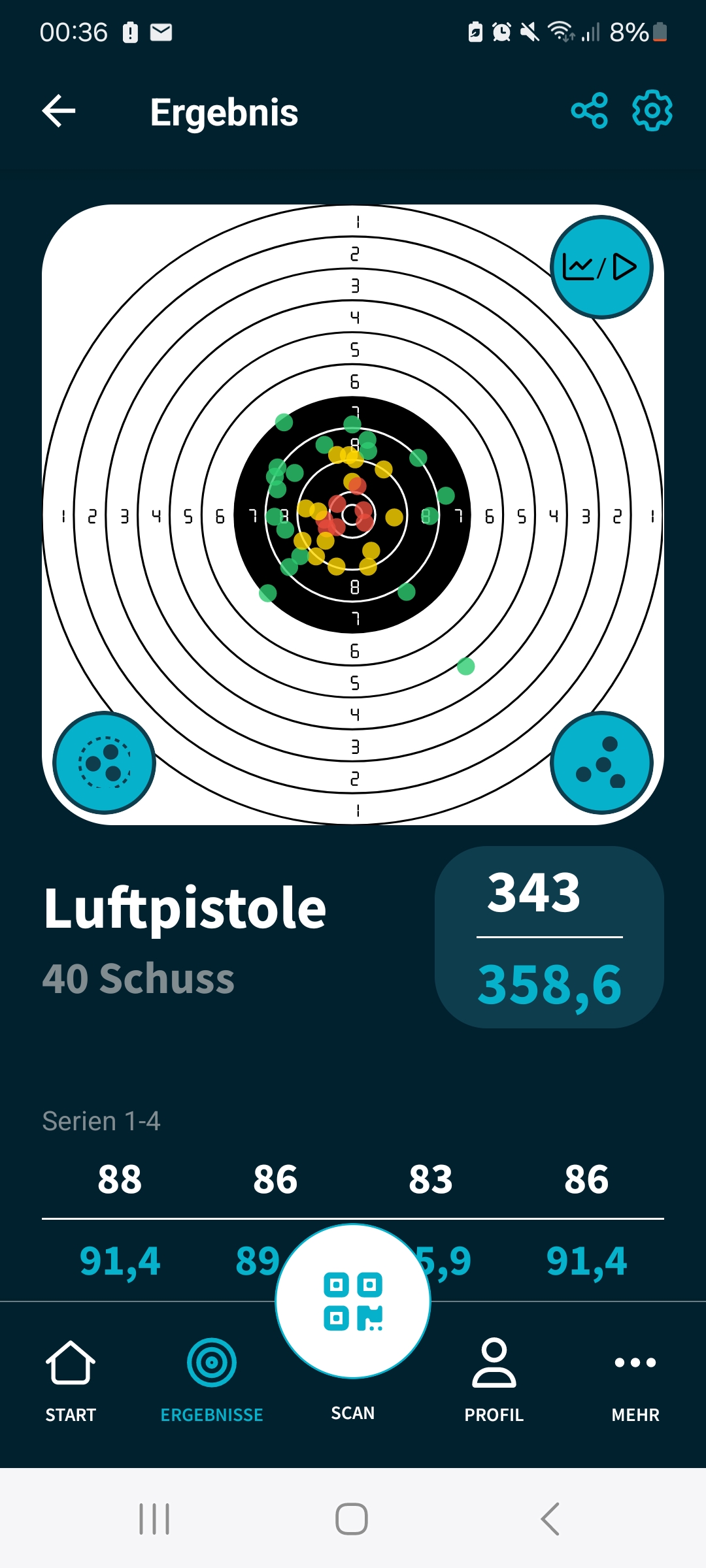706x1568 pixels.
Task: Launch the QR code Scan button
Action: tap(353, 1301)
